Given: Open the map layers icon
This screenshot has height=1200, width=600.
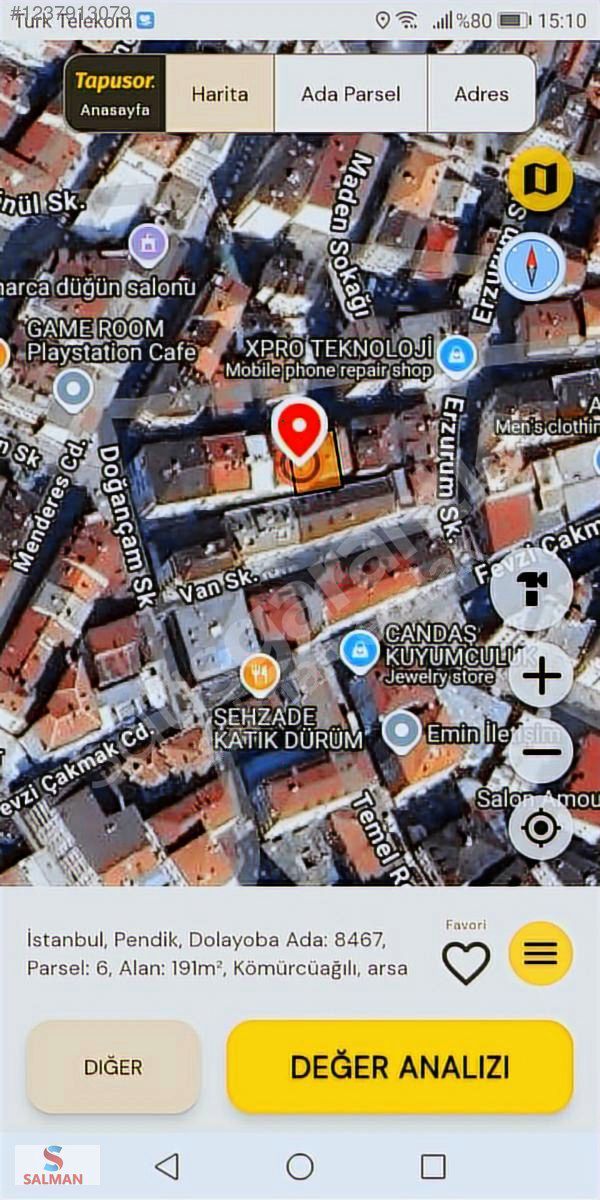Looking at the screenshot, I should pos(540,179).
